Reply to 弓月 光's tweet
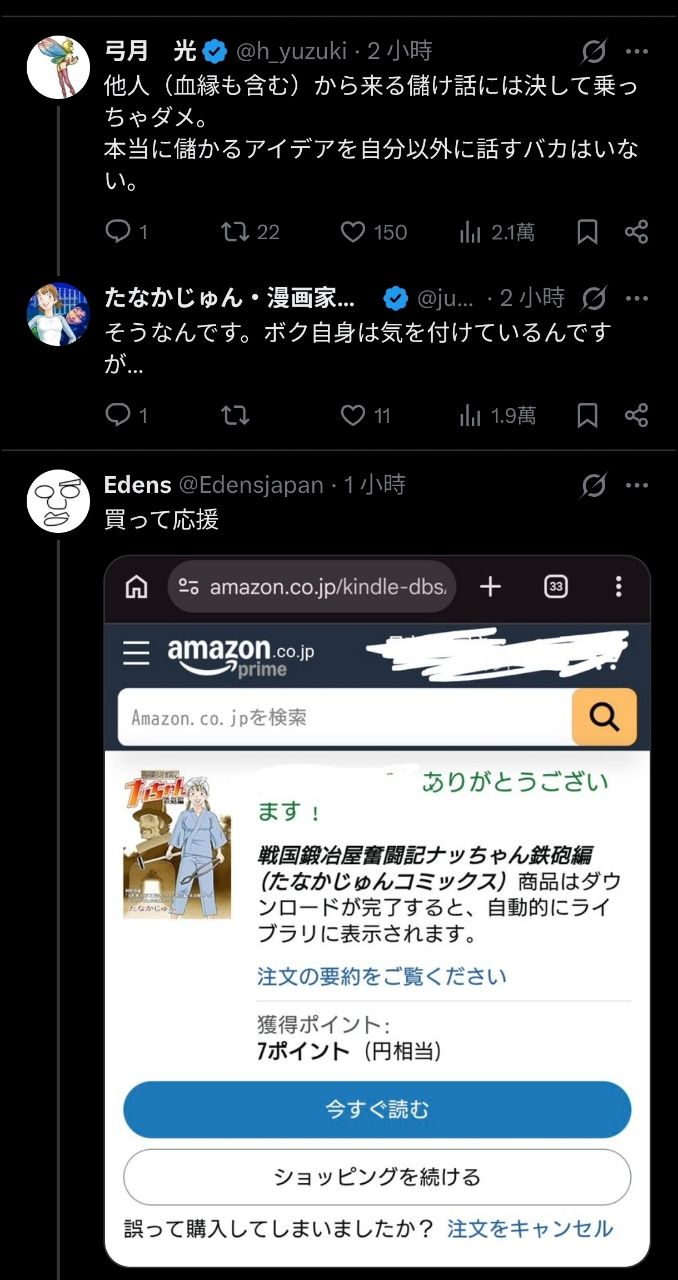This screenshot has width=678, height=1280. 119,232
